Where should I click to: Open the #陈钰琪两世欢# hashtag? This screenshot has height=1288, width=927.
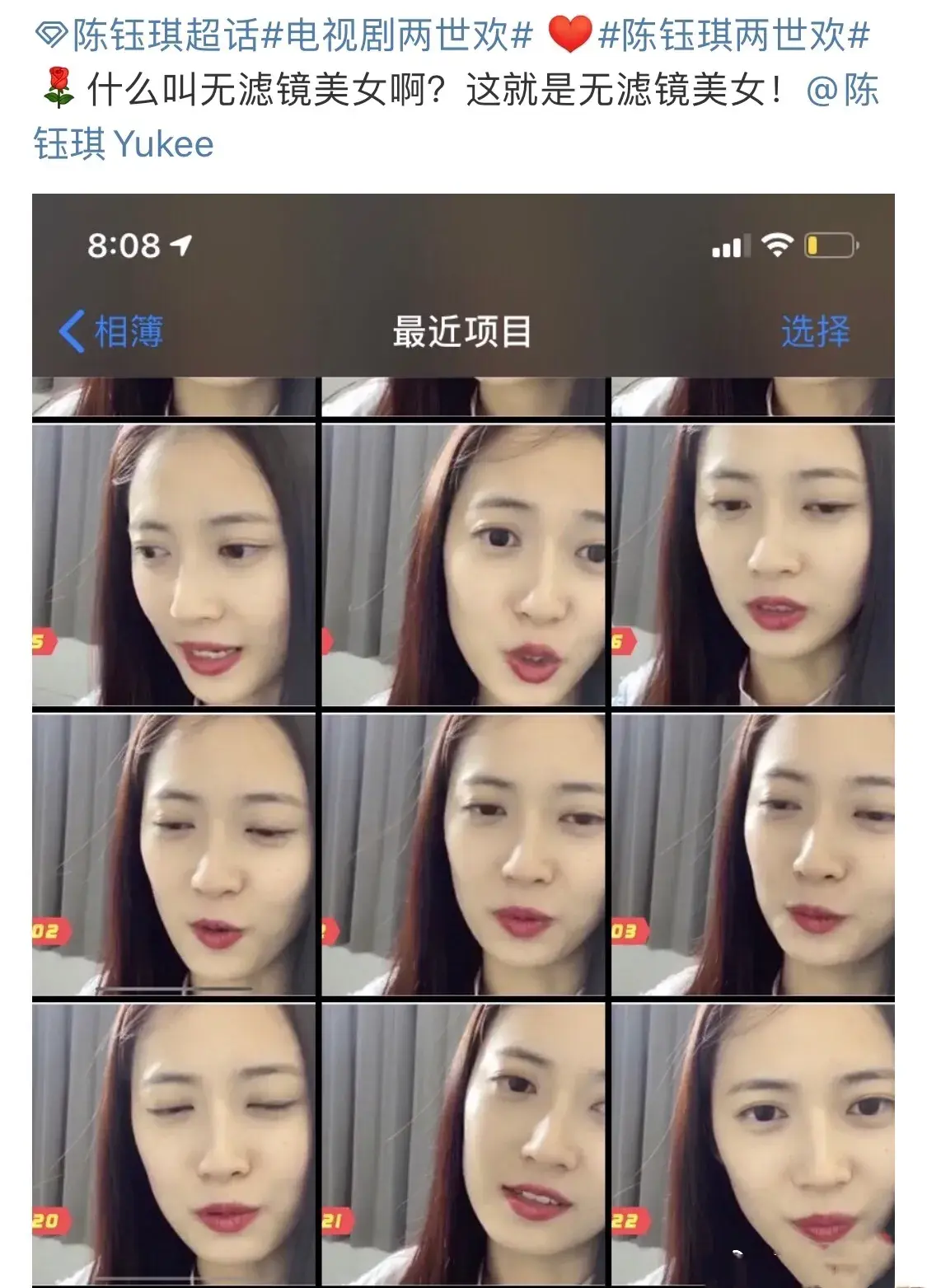733,35
